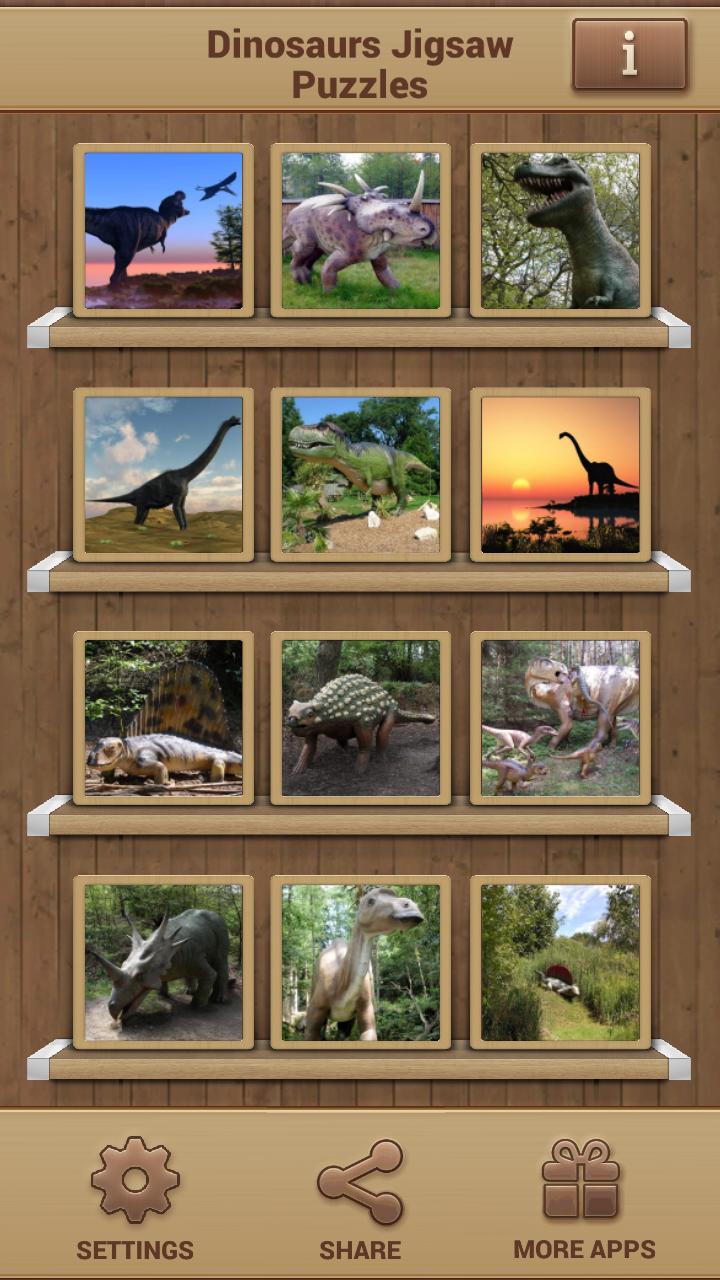Select the sunset sauropod silhouette puzzle
This screenshot has height=1280, width=720.
[560, 475]
